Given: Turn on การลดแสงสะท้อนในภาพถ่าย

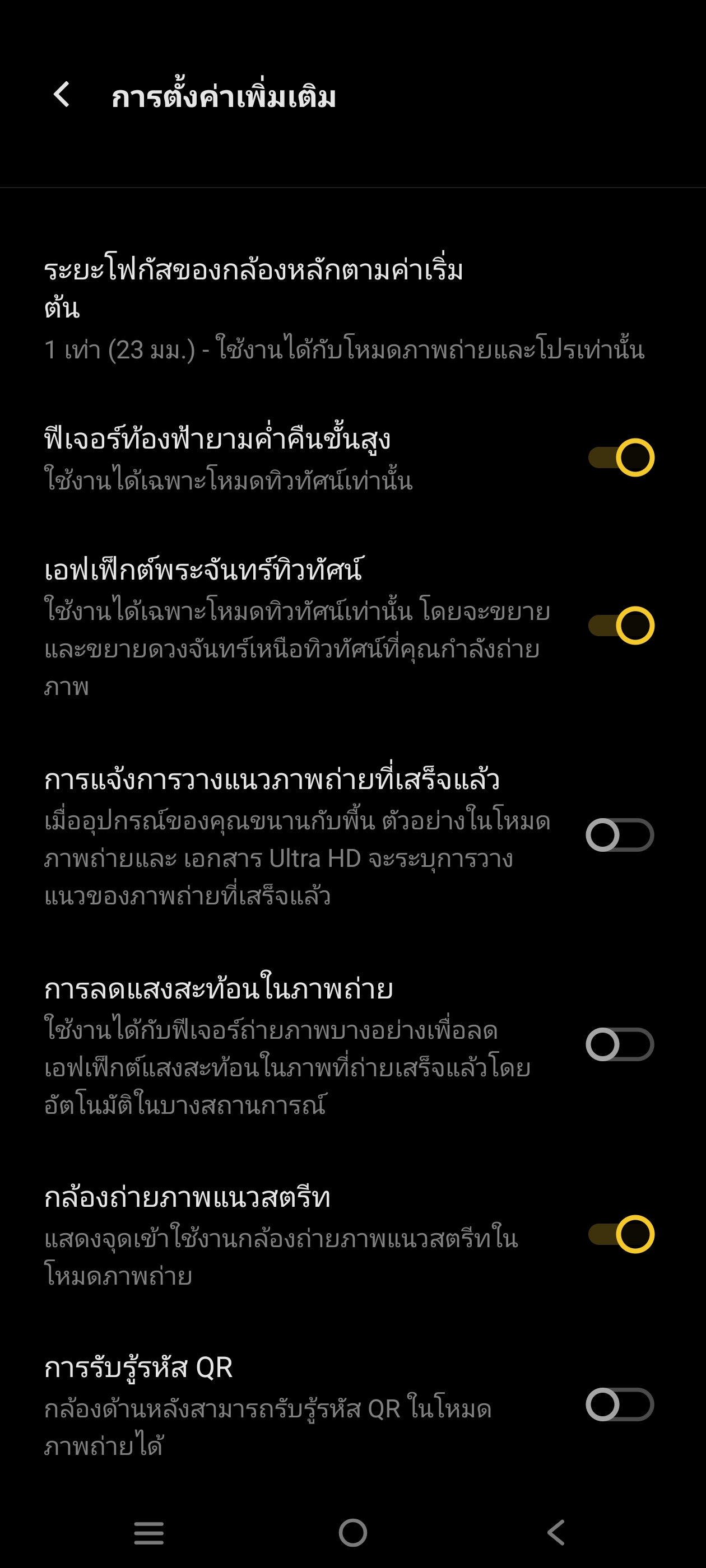Looking at the screenshot, I should point(620,1044).
